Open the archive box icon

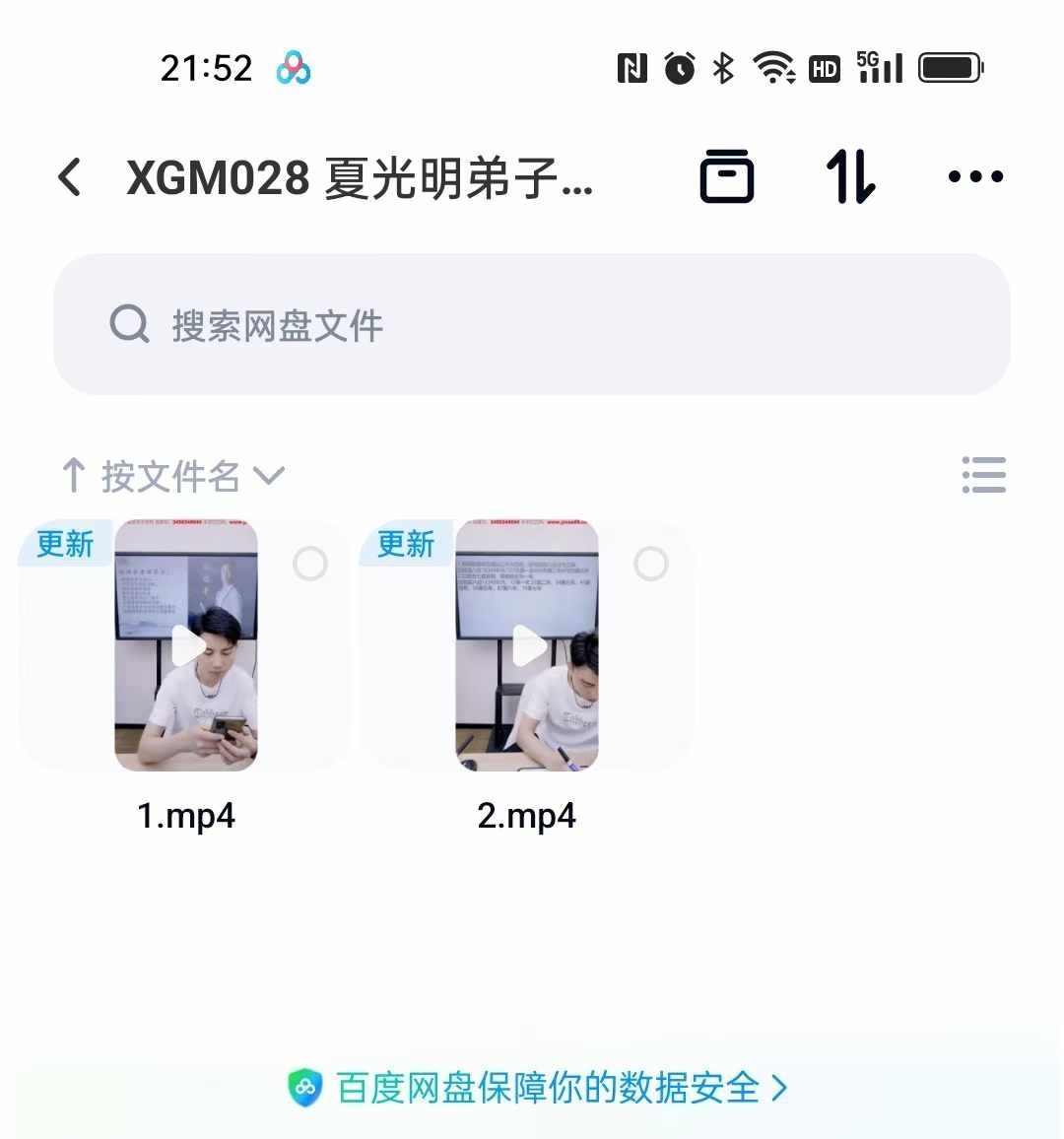click(x=726, y=177)
